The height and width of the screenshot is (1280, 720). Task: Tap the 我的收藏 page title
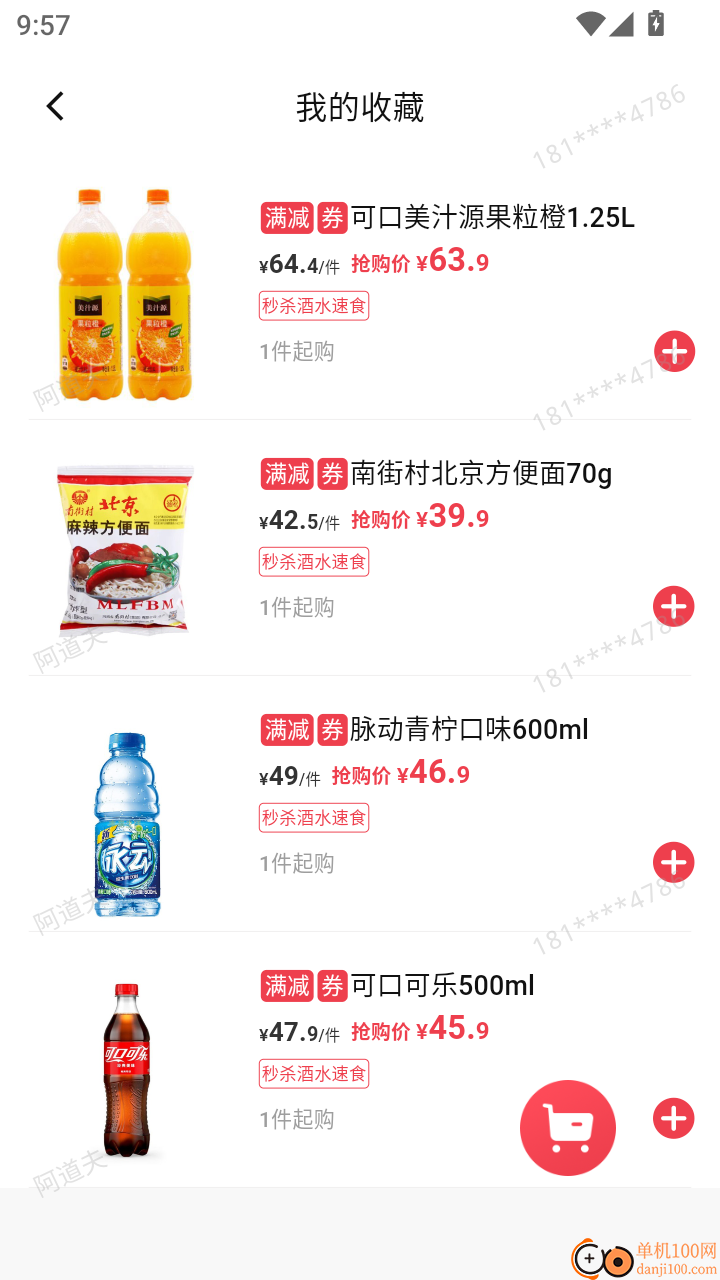[x=359, y=107]
